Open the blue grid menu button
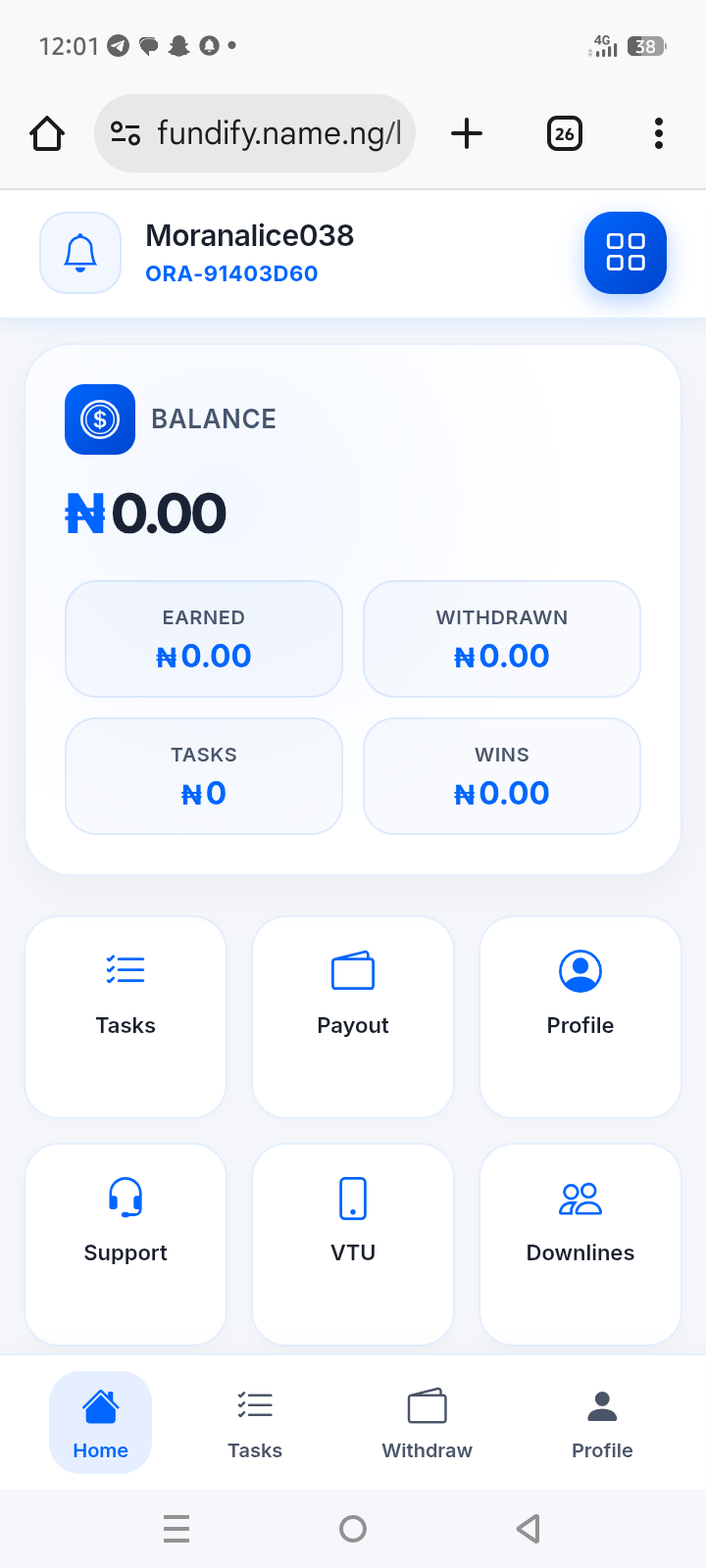Viewport: 706px width, 1568px height. 625,253
